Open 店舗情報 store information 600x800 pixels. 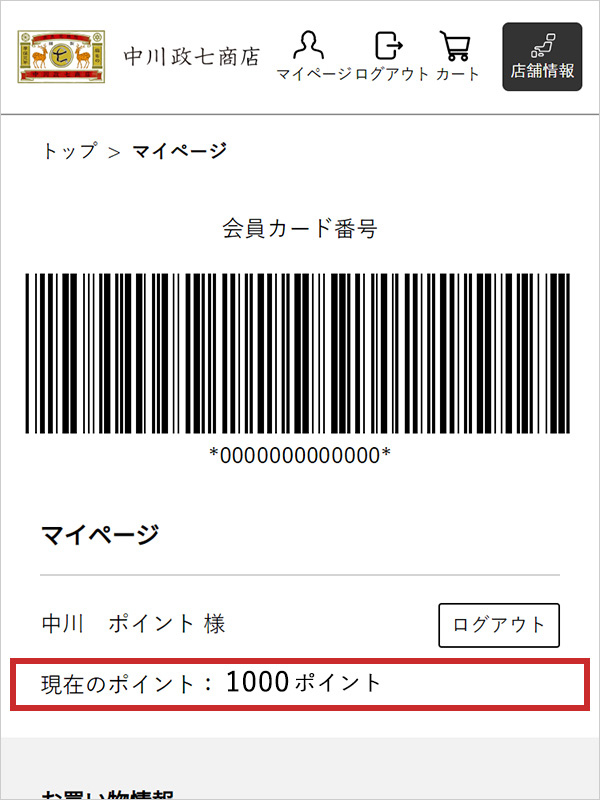pos(542,57)
